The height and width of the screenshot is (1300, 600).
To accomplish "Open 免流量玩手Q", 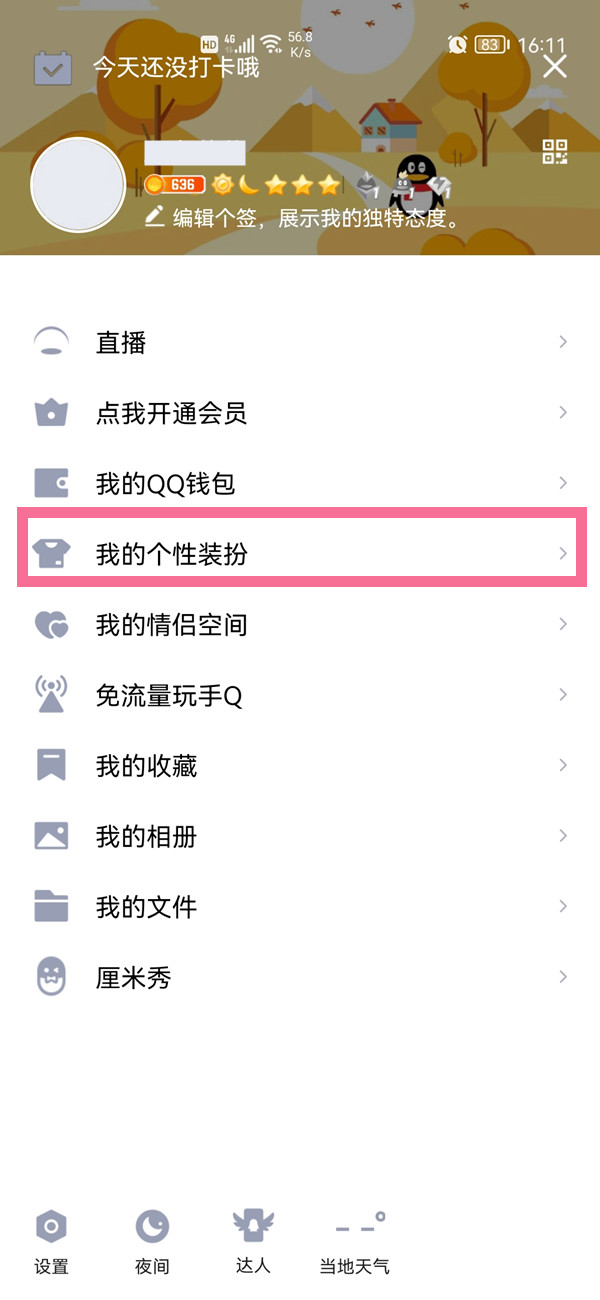I will point(300,695).
